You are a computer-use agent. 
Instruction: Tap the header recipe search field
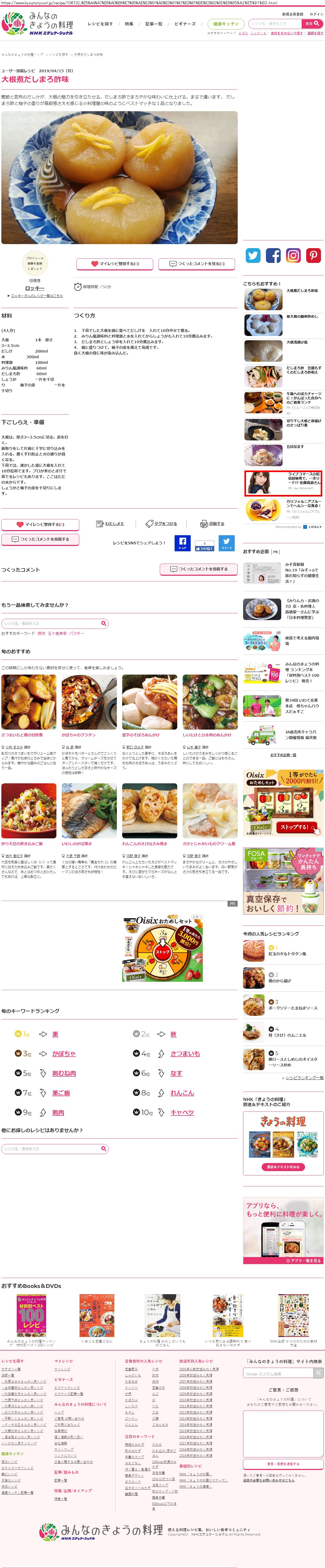(275, 24)
